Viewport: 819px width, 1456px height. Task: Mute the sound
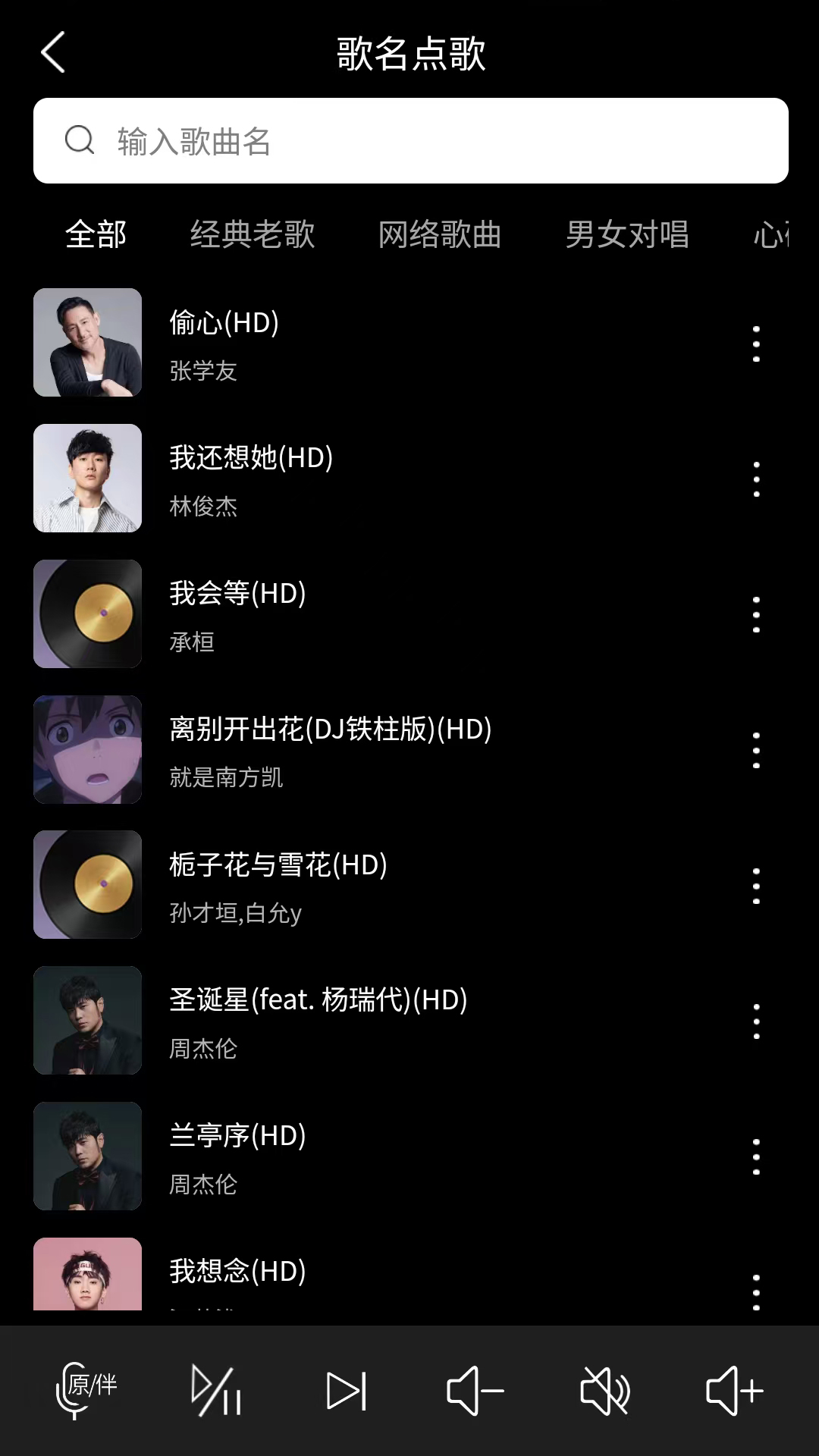(x=604, y=1391)
